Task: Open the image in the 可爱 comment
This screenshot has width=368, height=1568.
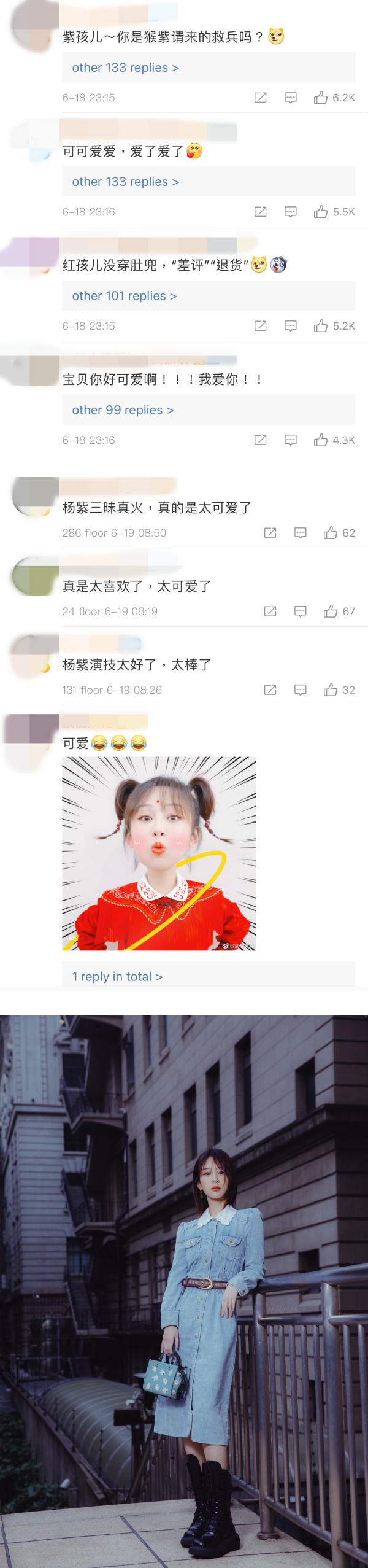Action: pyautogui.click(x=159, y=853)
